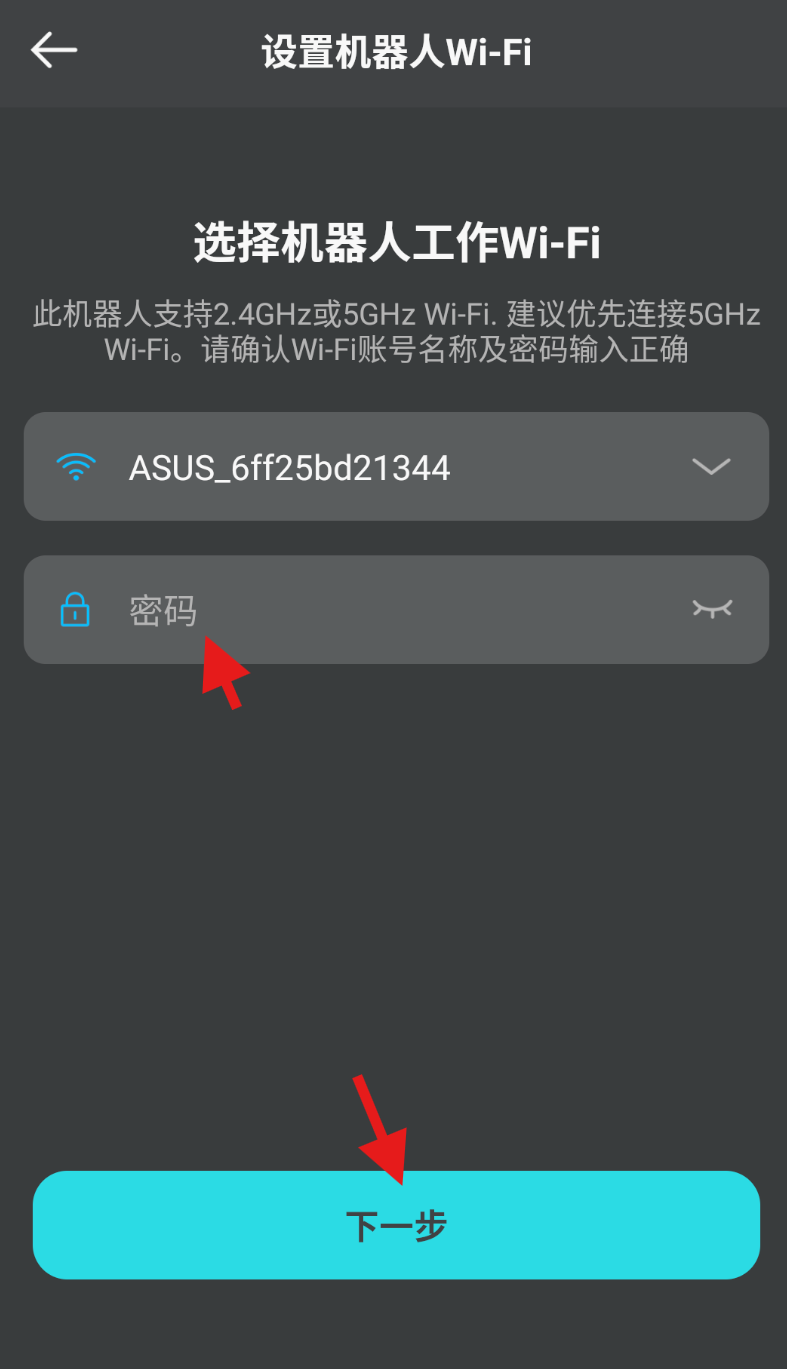Expand the ASUS_6ff25bd21344 Wi-Fi network dropdown

pos(711,467)
